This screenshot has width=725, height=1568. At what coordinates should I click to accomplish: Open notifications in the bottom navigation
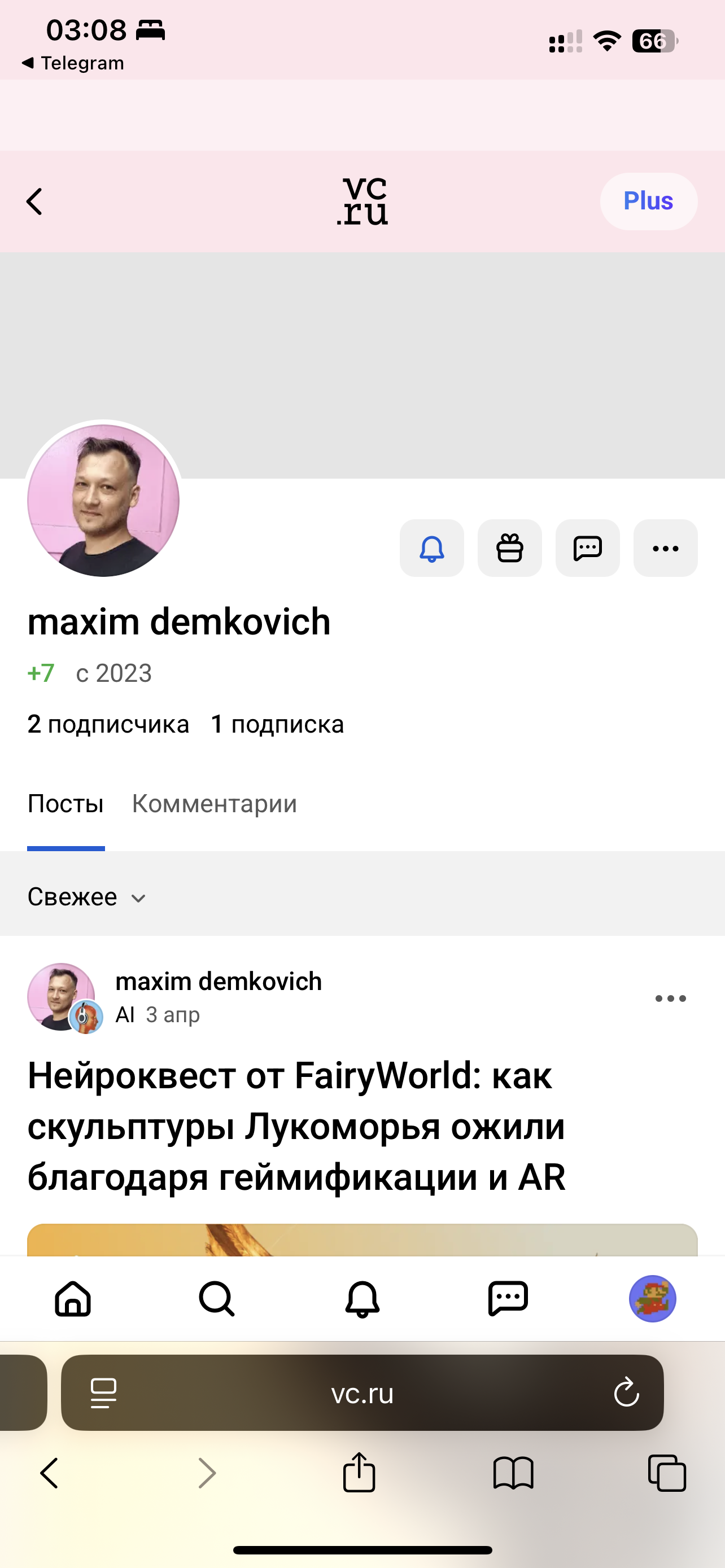coord(362,1299)
